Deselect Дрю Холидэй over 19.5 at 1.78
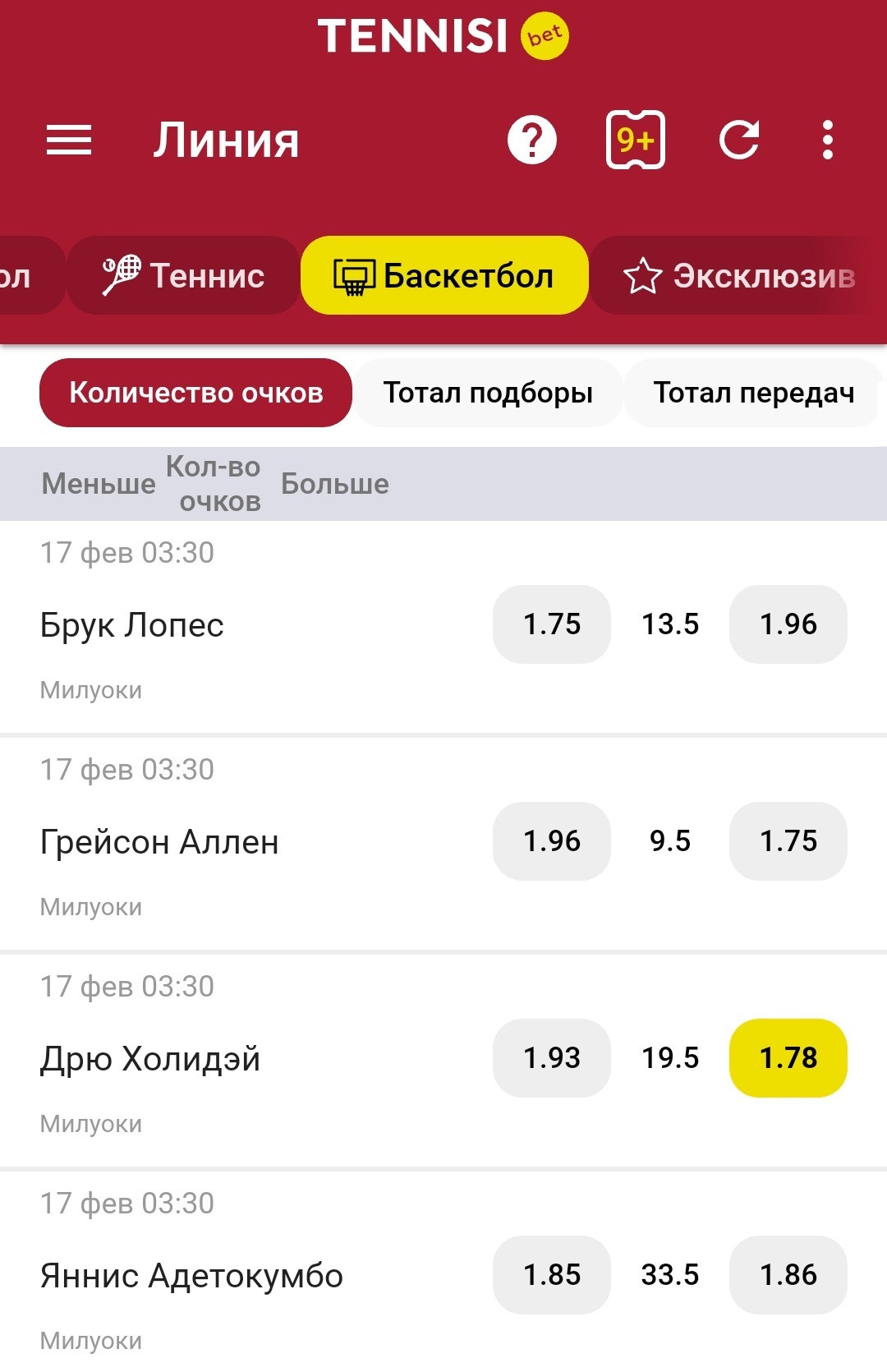The width and height of the screenshot is (887, 1372). tap(788, 1058)
